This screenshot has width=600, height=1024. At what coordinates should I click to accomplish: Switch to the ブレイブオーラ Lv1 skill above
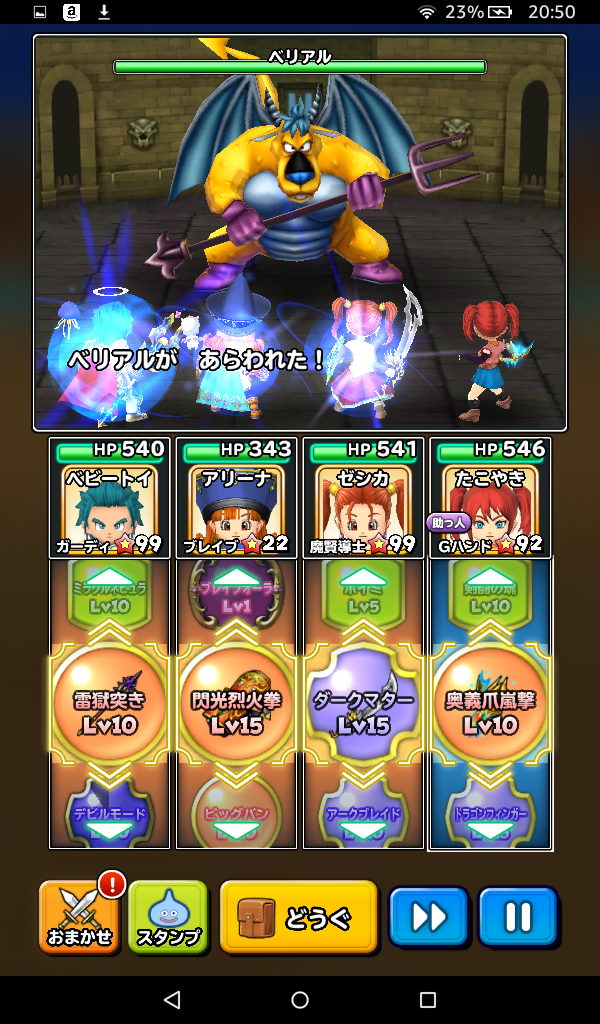point(236,598)
